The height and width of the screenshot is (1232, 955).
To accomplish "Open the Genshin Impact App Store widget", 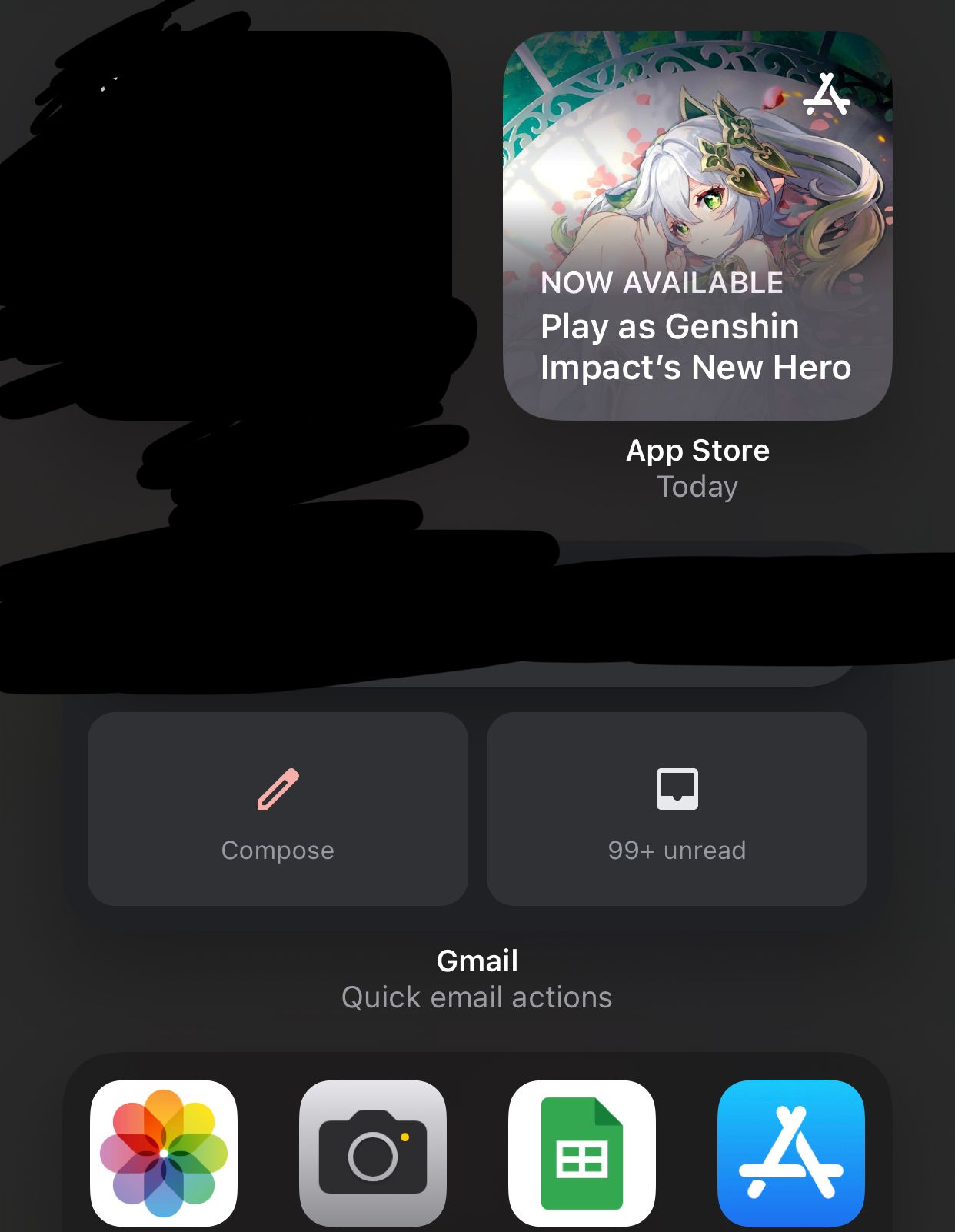I will click(697, 225).
